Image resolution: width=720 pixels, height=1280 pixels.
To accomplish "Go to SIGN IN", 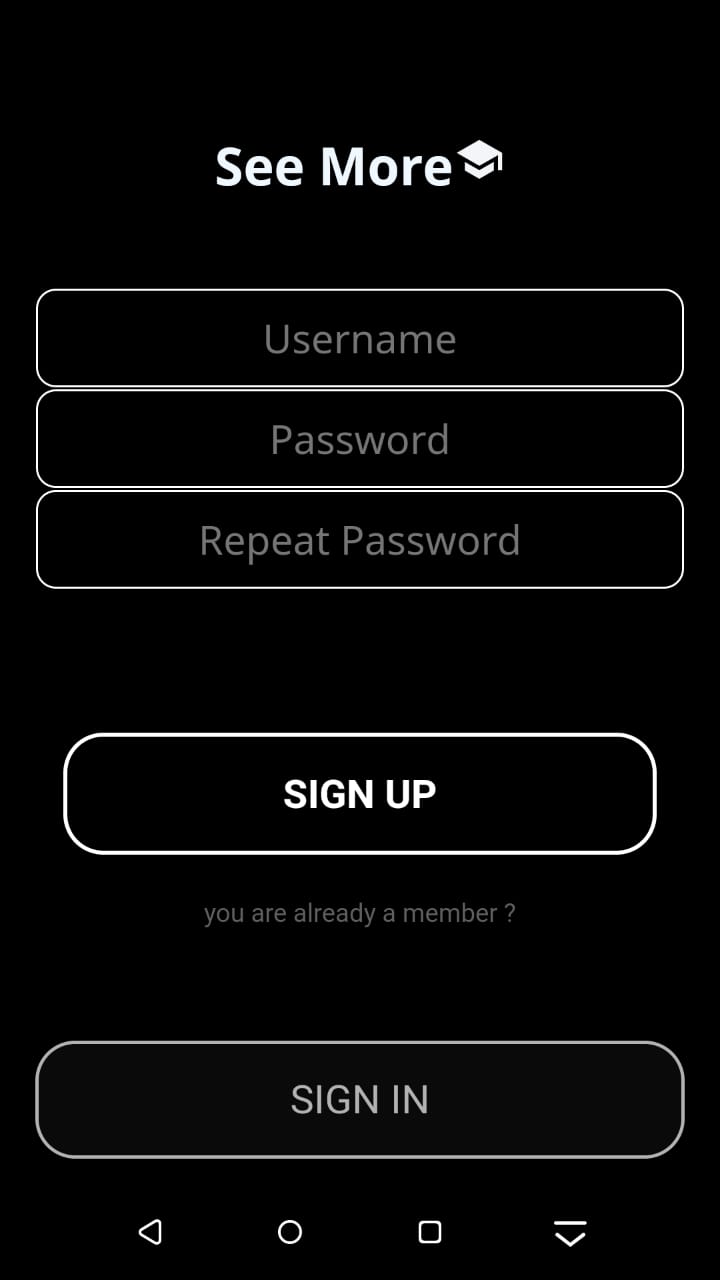I will click(360, 1099).
